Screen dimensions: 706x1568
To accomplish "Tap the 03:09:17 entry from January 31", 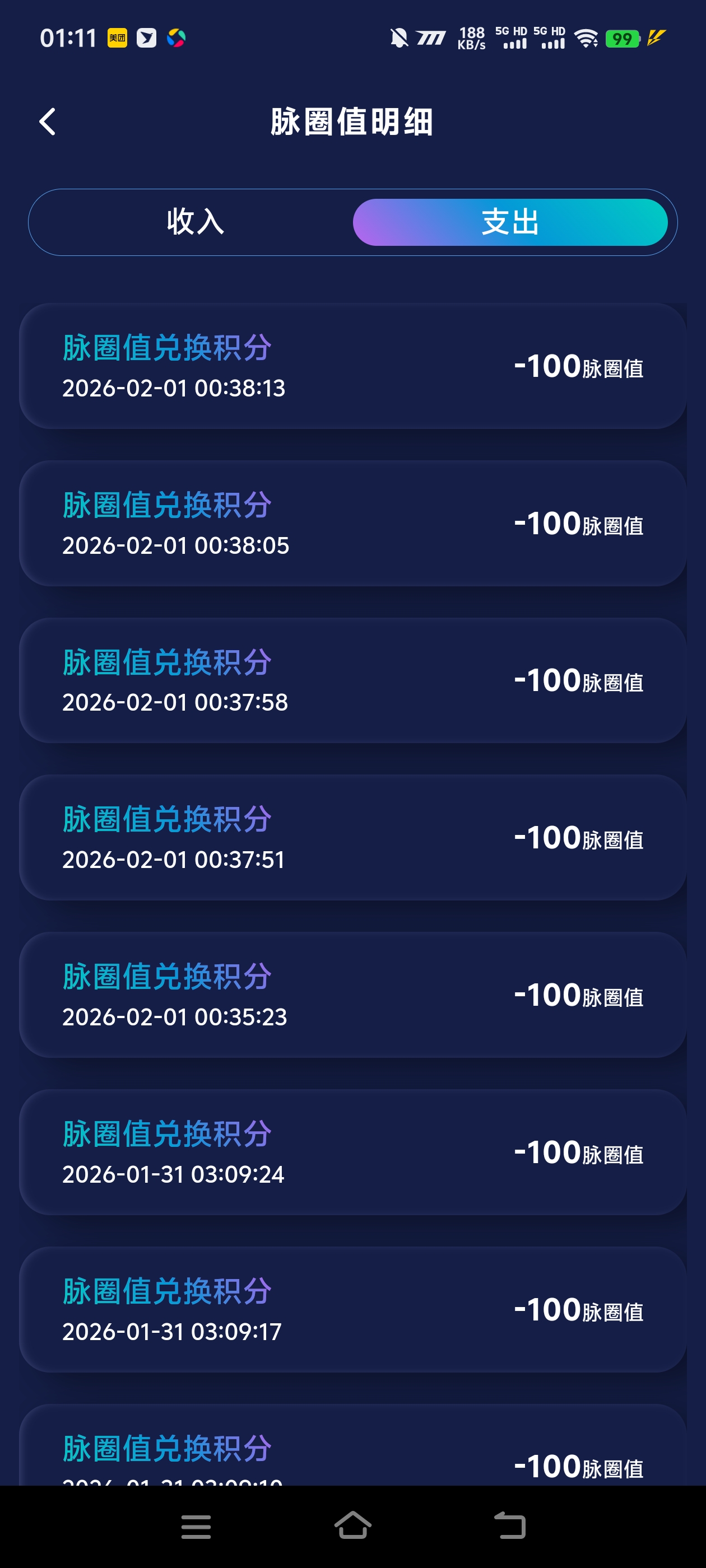I will (354, 1309).
